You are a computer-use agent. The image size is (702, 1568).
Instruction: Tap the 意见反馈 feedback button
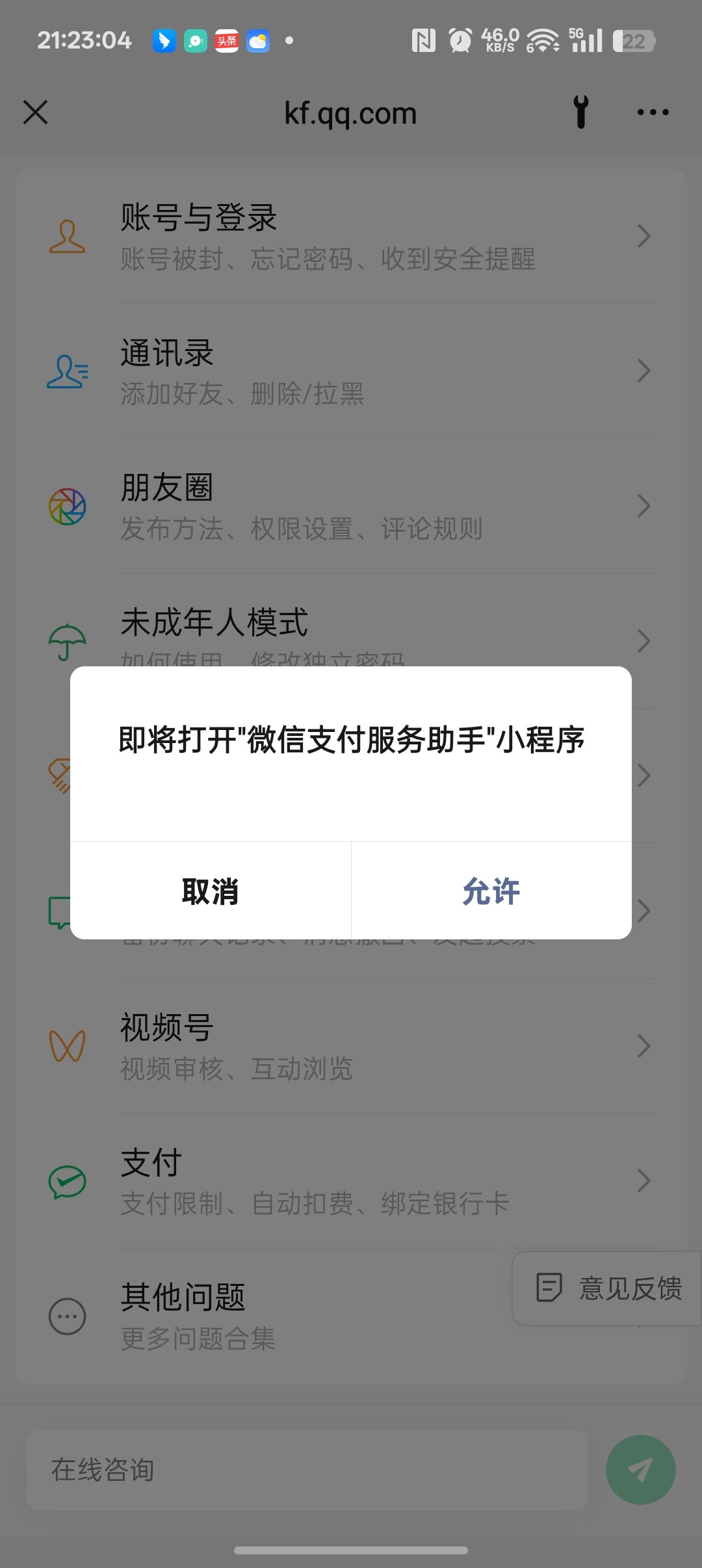tap(608, 1288)
